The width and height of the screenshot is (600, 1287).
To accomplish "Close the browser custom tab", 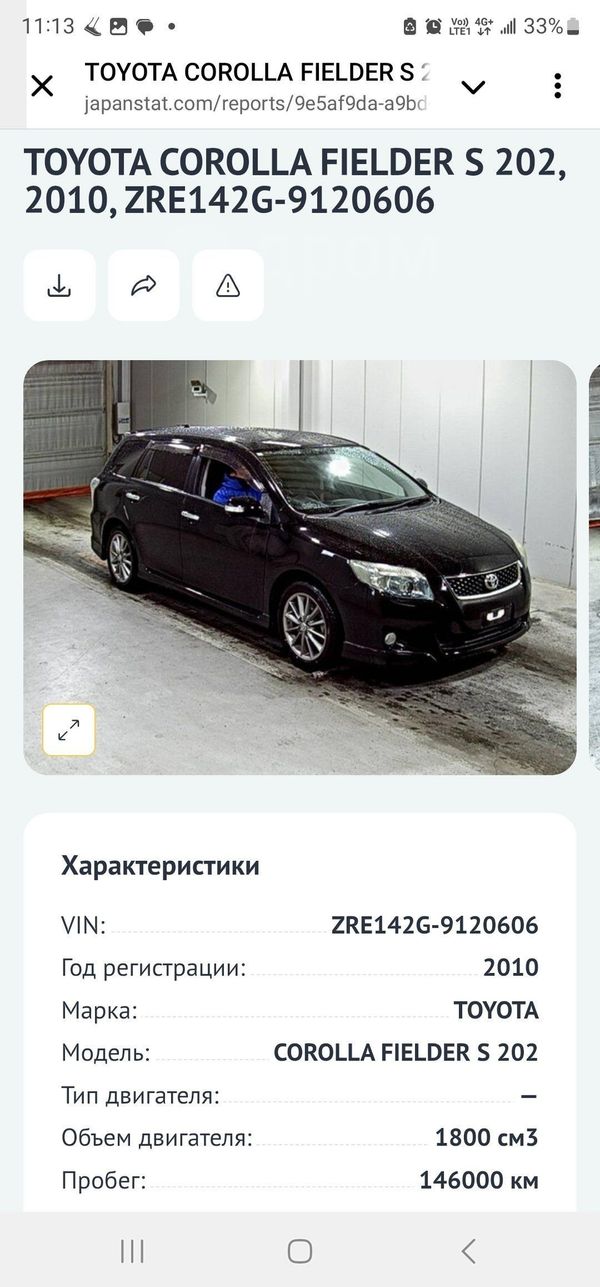I will 42,86.
